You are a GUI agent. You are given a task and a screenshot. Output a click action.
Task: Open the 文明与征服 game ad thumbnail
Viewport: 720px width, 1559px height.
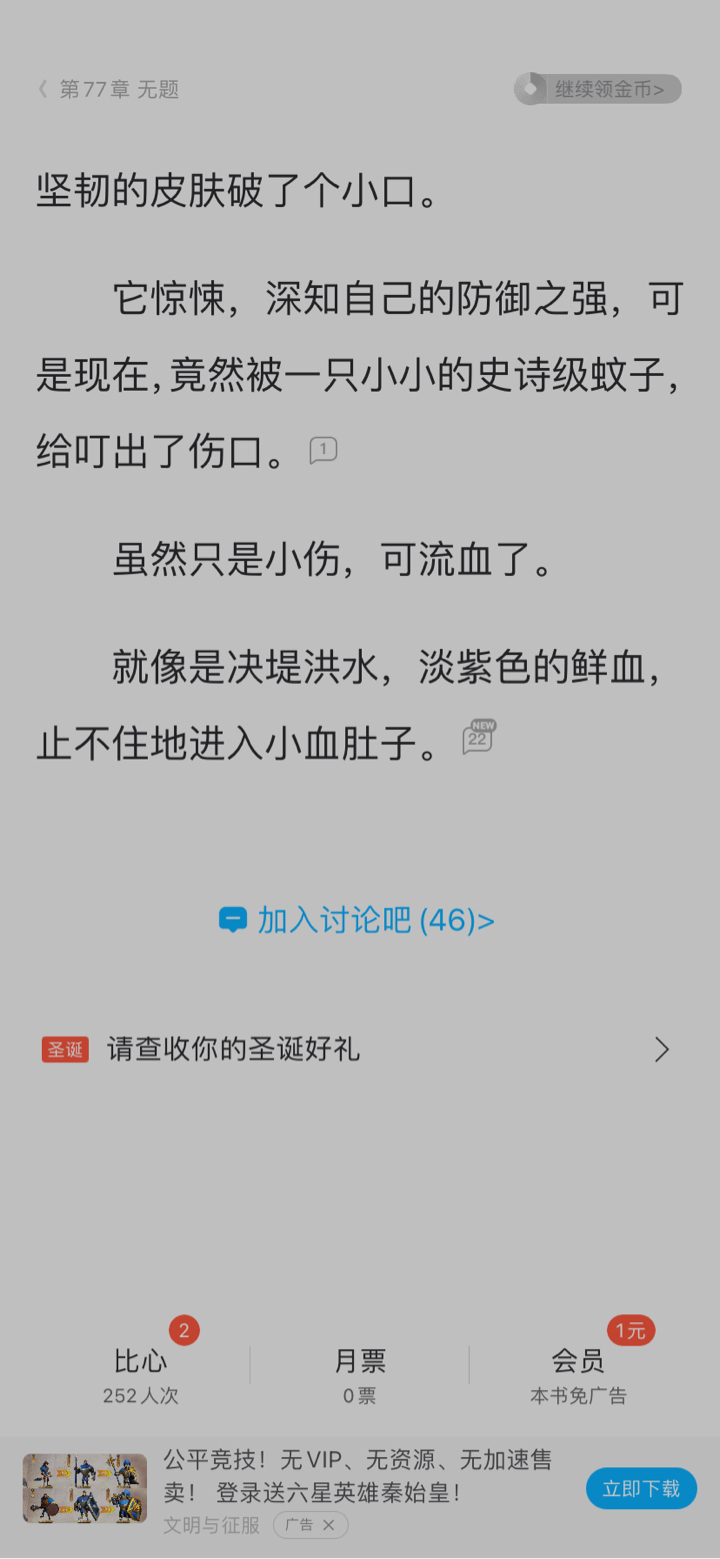pyautogui.click(x=85, y=1488)
